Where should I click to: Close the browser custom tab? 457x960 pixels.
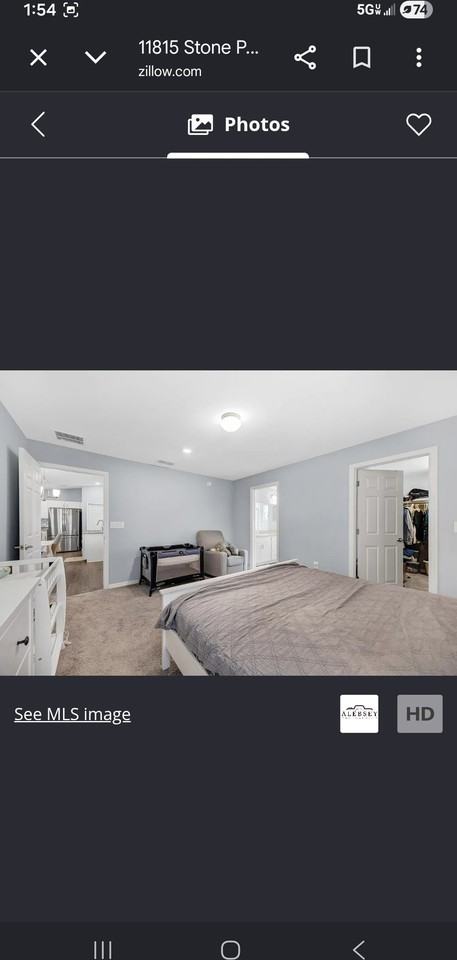(x=38, y=58)
